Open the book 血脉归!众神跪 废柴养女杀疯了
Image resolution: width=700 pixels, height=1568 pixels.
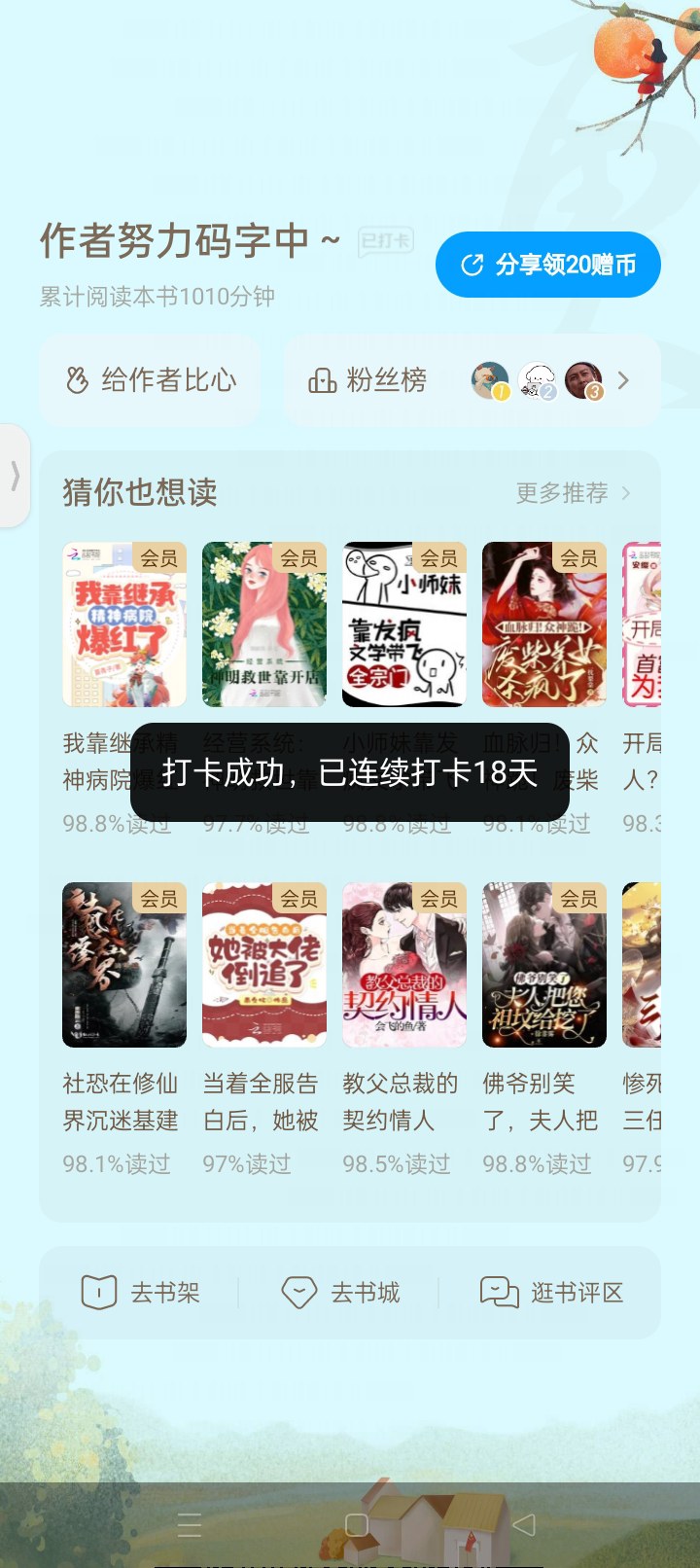tap(544, 624)
